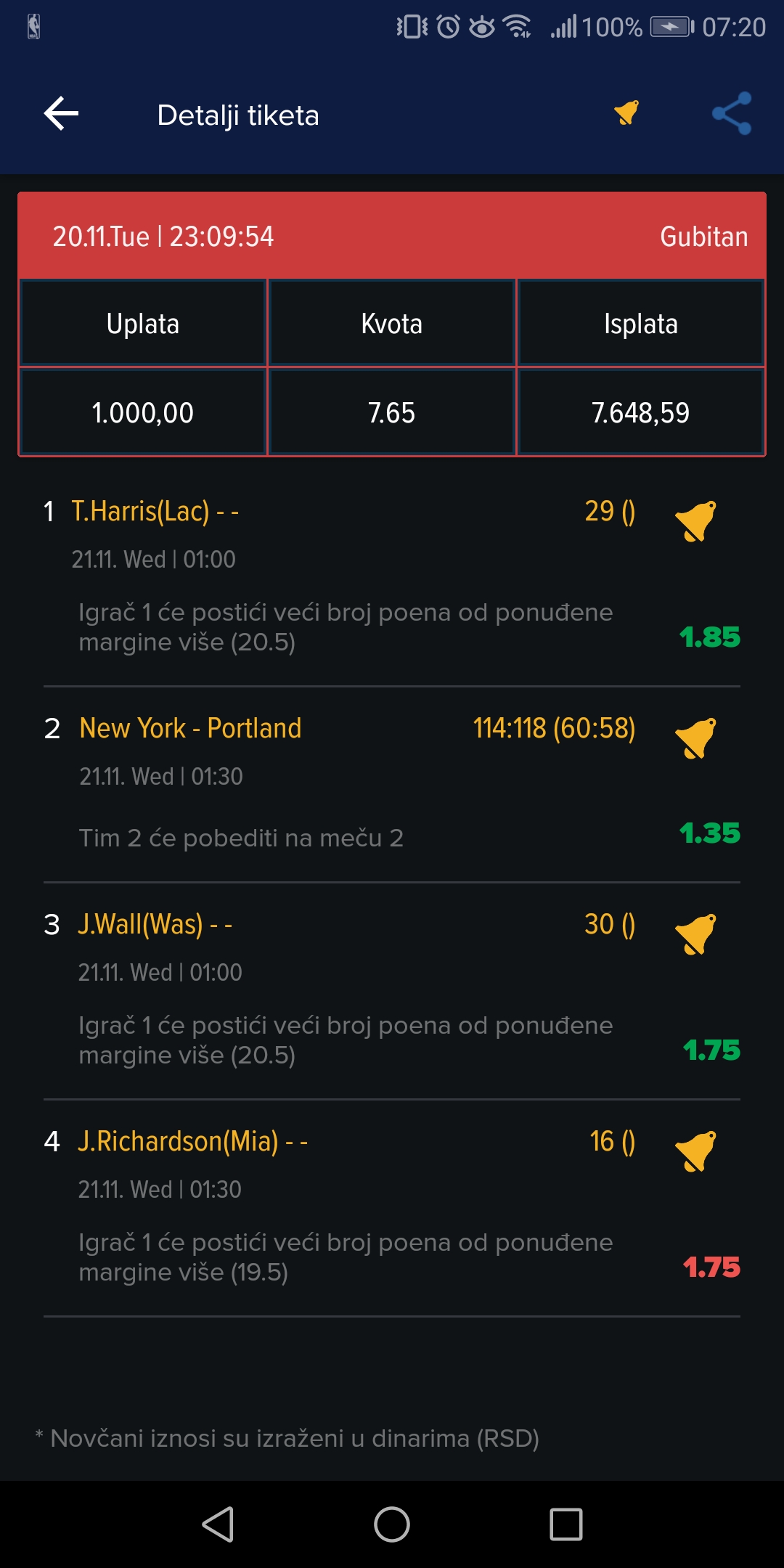Tap the system home button
This screenshot has width=784, height=1568.
[x=392, y=1524]
